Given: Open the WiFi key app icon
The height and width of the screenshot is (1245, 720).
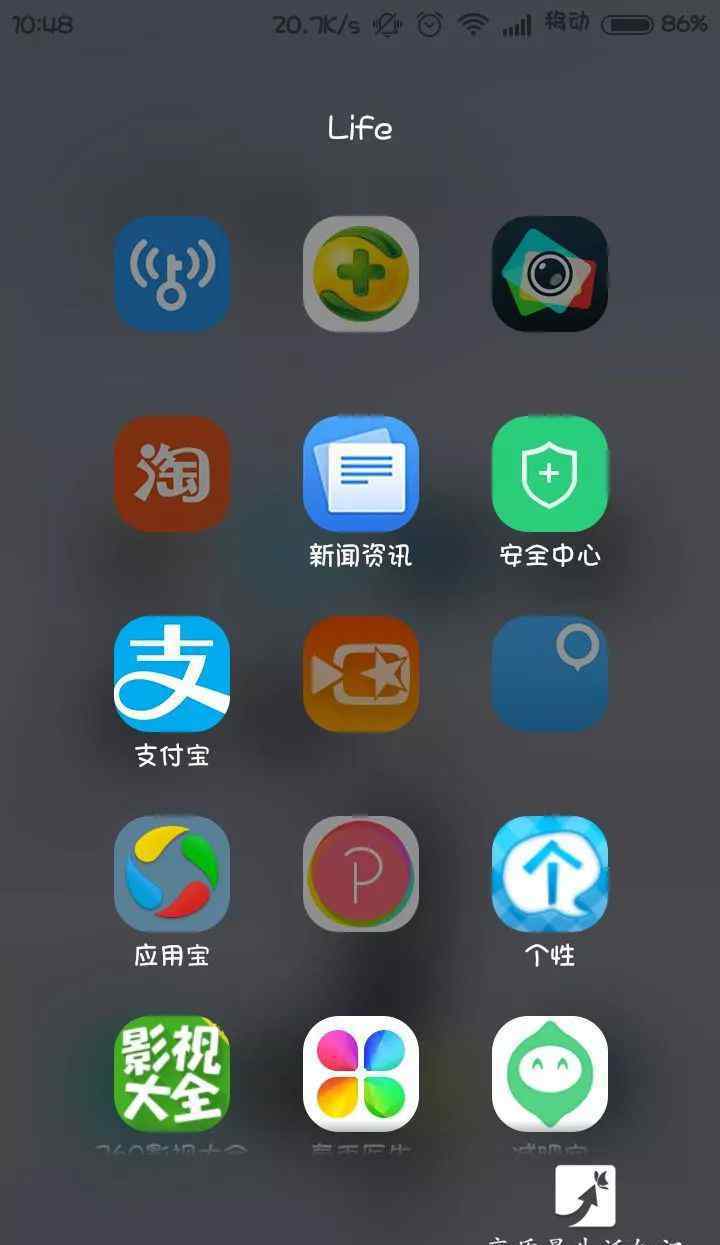Looking at the screenshot, I should pos(172,274).
